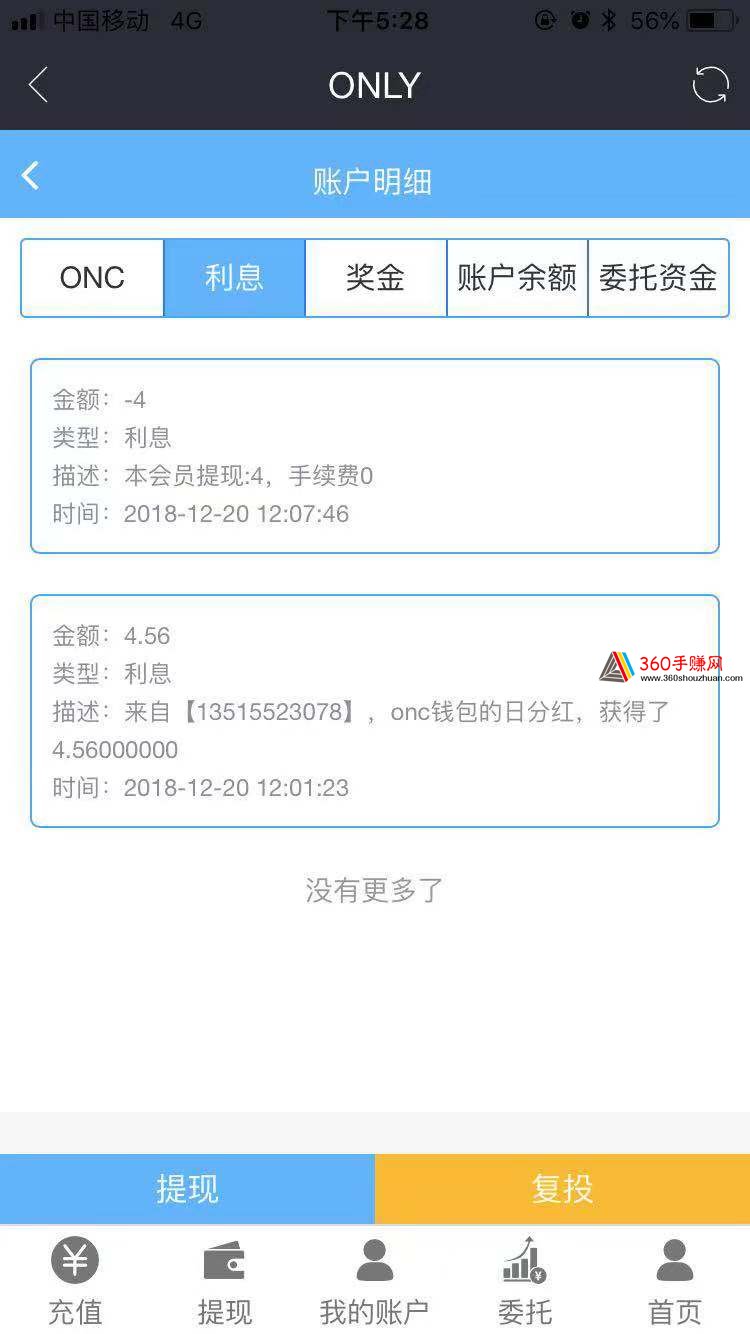The width and height of the screenshot is (750, 1334).
Task: Refresh the page with the circular arrows icon
Action: [711, 85]
